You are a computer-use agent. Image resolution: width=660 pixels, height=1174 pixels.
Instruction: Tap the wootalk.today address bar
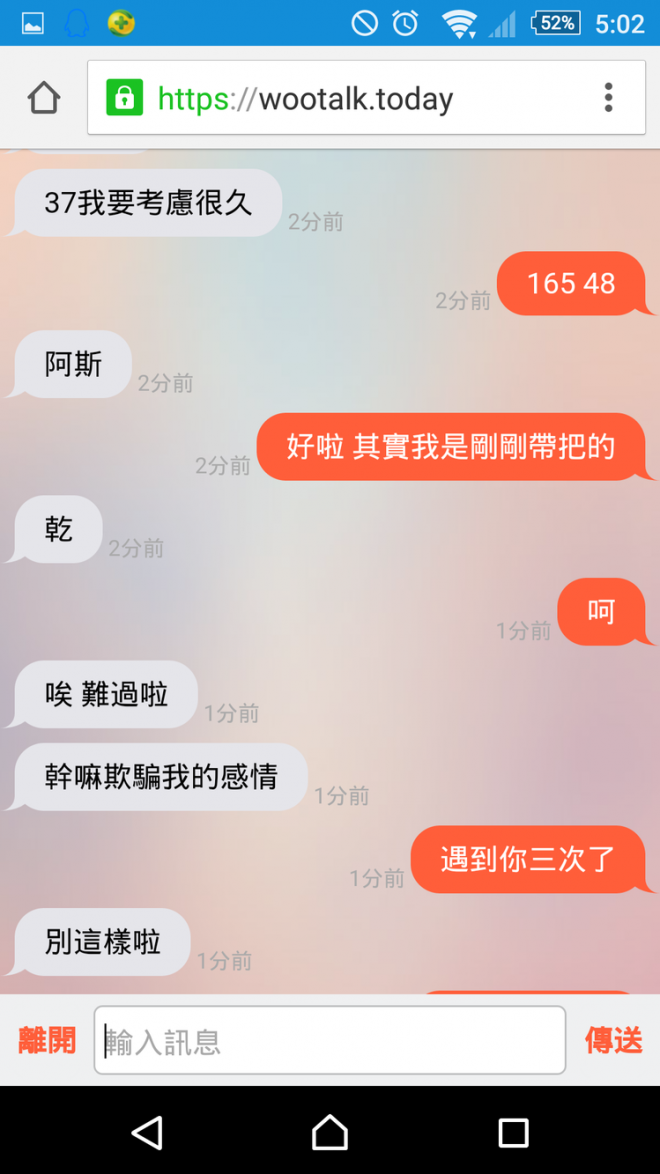(x=340, y=98)
